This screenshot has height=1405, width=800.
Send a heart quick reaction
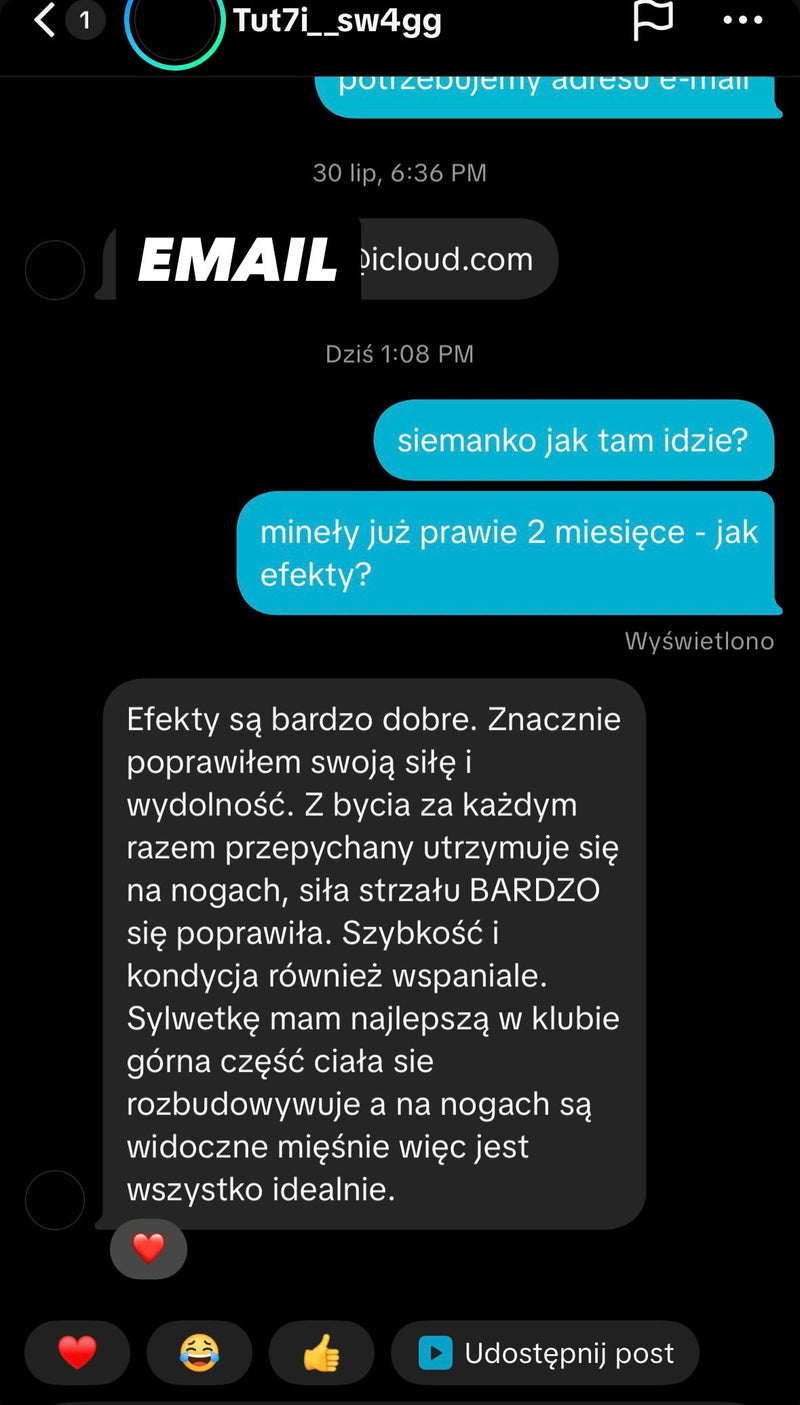(77, 1353)
